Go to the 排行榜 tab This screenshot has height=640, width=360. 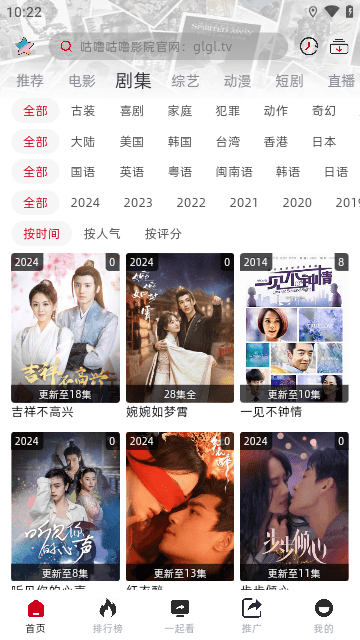point(108,616)
